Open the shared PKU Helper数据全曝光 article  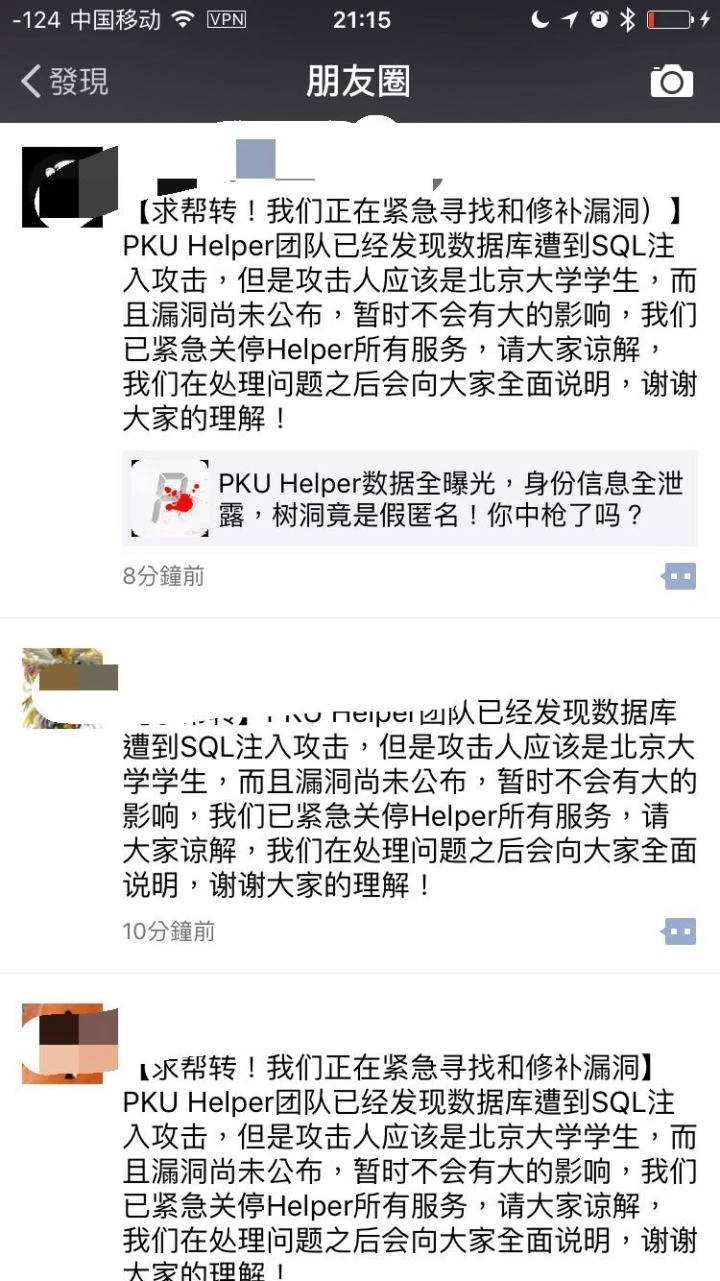click(410, 499)
